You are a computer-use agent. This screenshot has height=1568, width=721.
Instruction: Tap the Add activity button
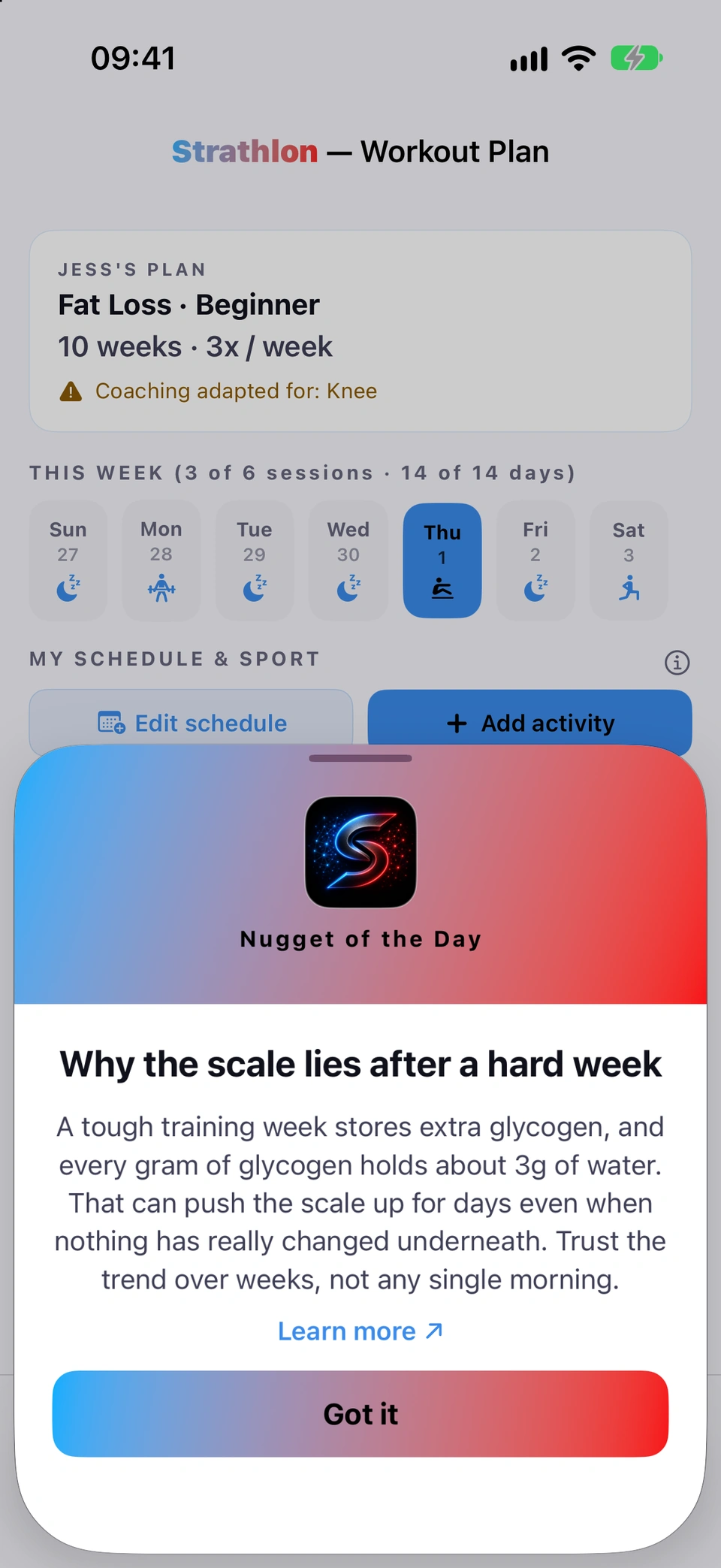coord(529,722)
